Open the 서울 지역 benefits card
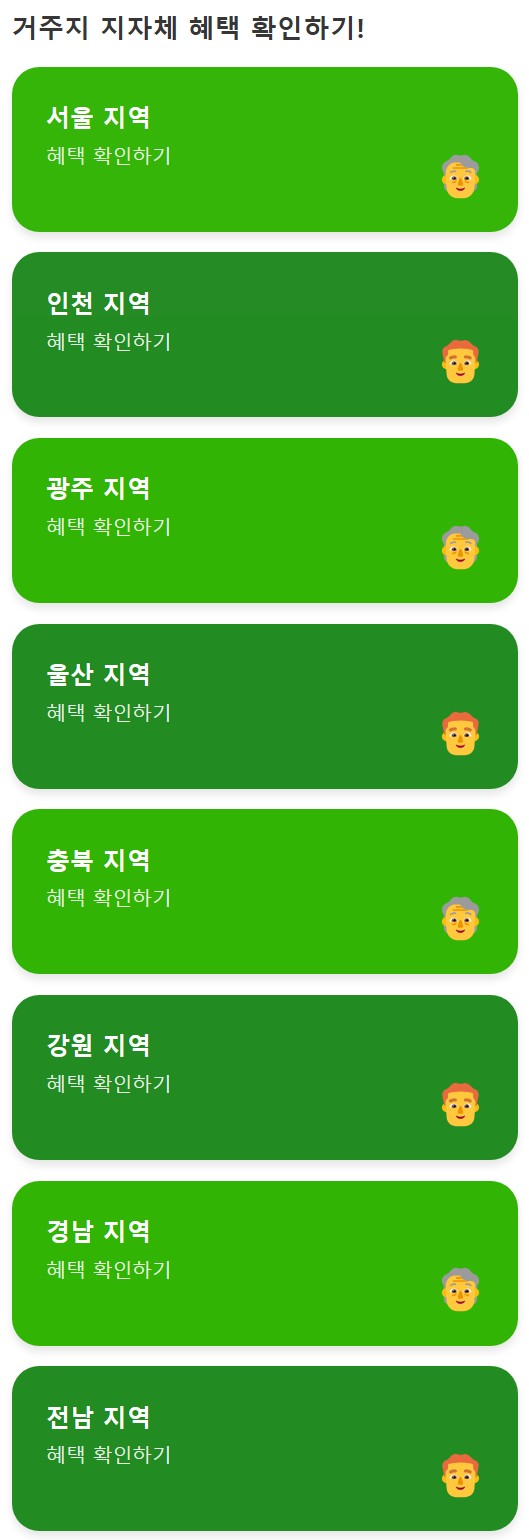The width and height of the screenshot is (529, 1540). 265,150
